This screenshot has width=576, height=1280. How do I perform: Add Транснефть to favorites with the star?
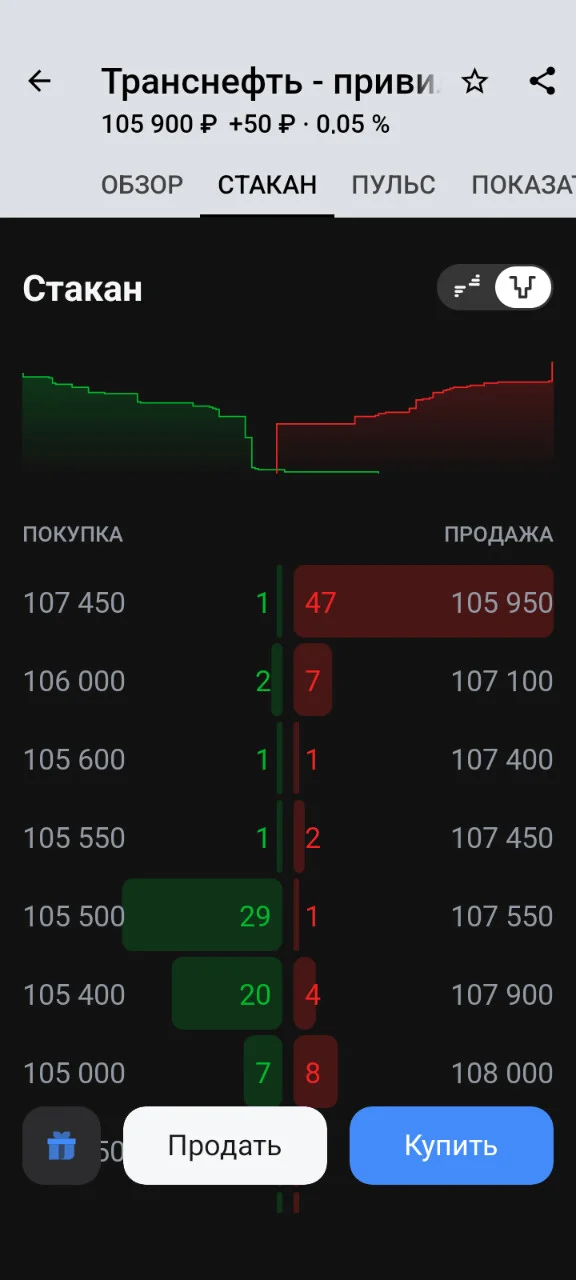474,81
